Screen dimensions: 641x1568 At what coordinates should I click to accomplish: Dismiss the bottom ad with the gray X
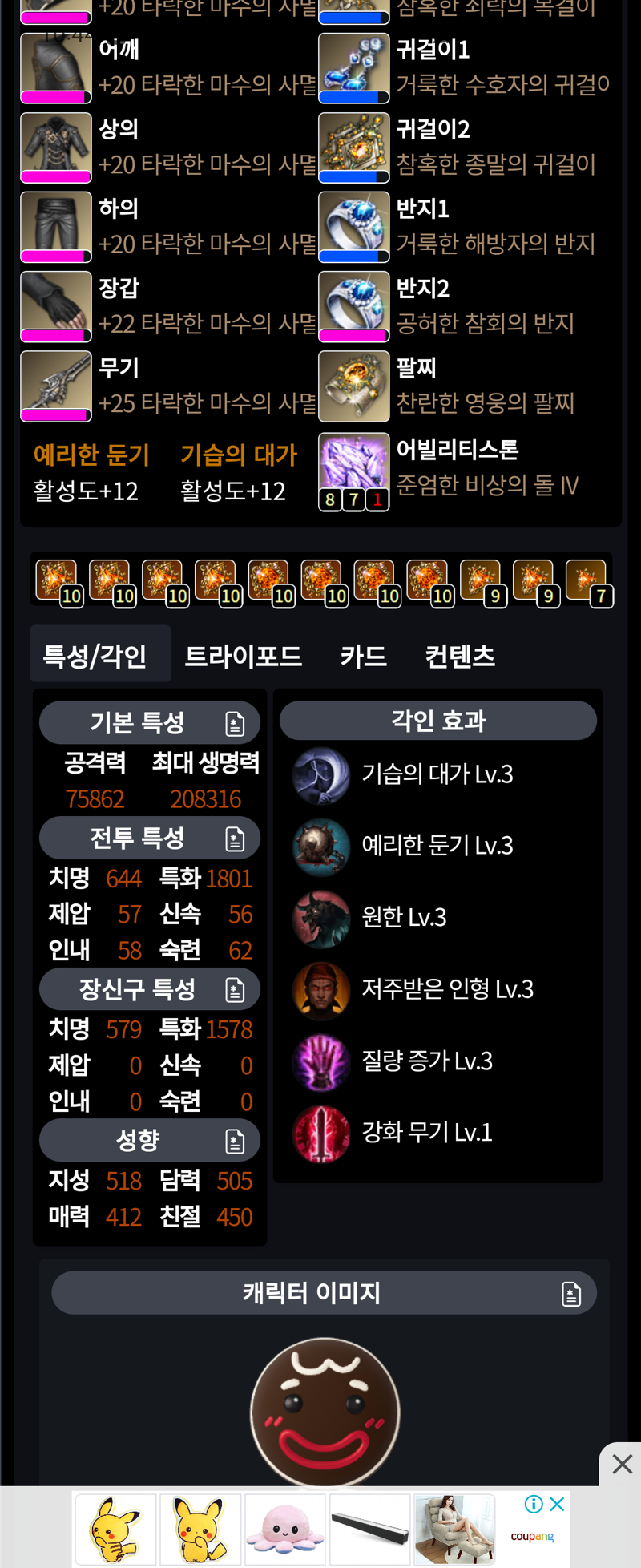tap(622, 1465)
